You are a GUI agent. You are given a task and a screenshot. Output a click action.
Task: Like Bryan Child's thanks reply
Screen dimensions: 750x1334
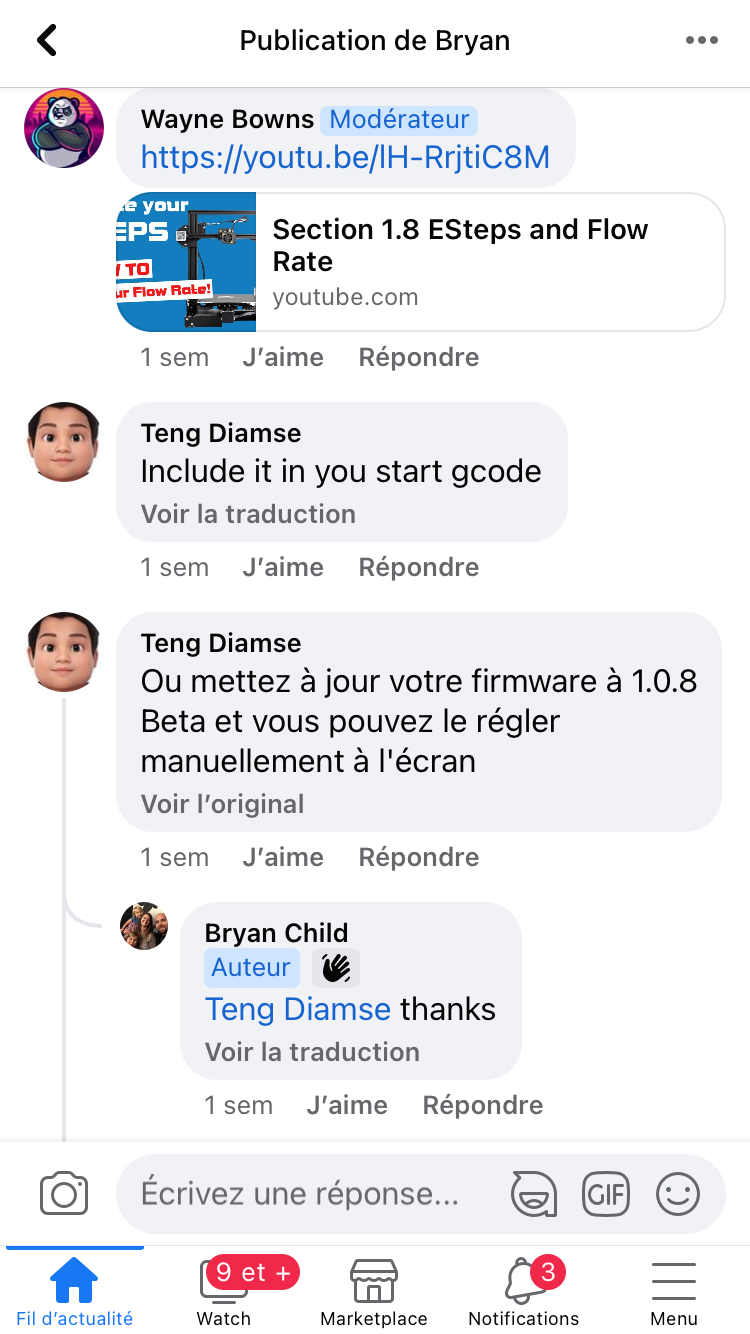pos(347,1105)
